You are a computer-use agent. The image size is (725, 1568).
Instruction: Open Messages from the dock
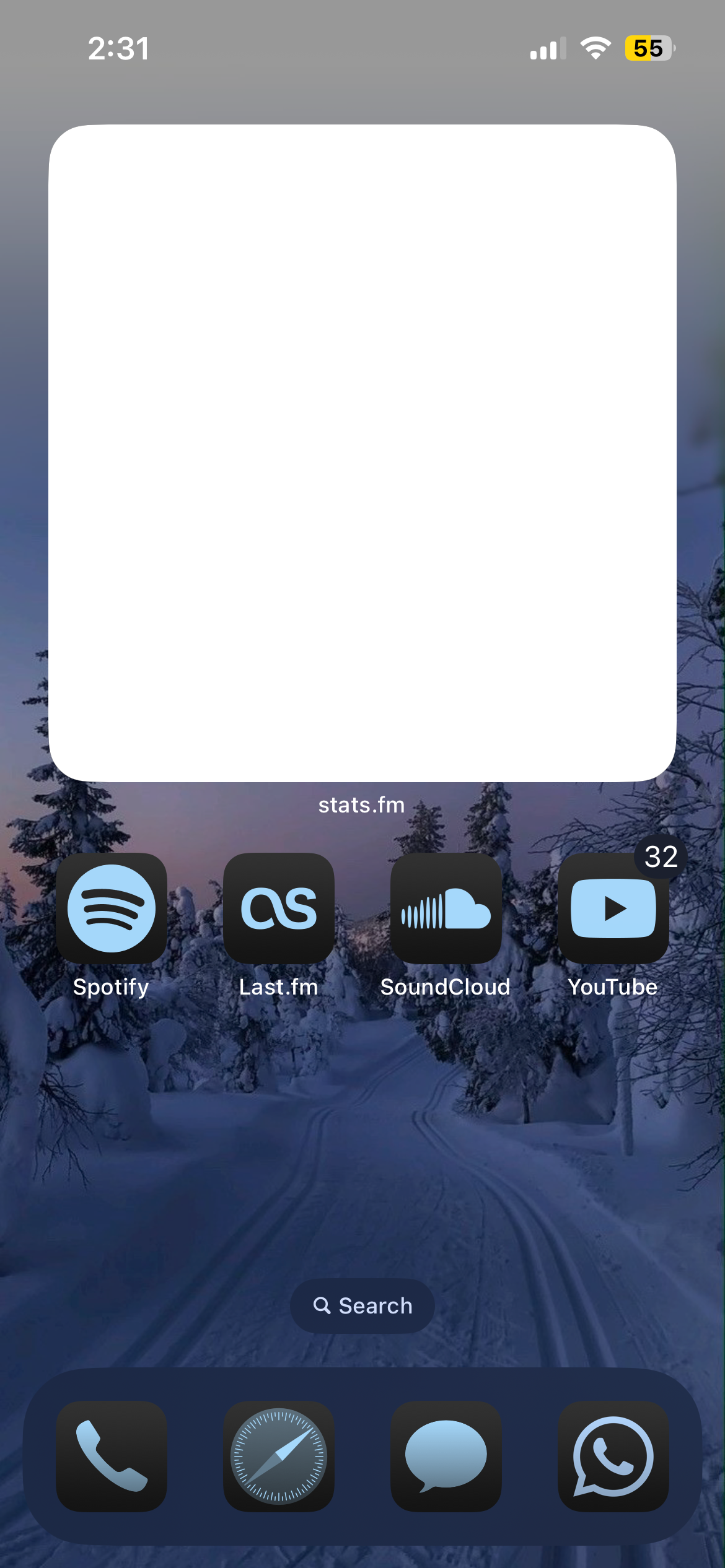coord(446,1455)
